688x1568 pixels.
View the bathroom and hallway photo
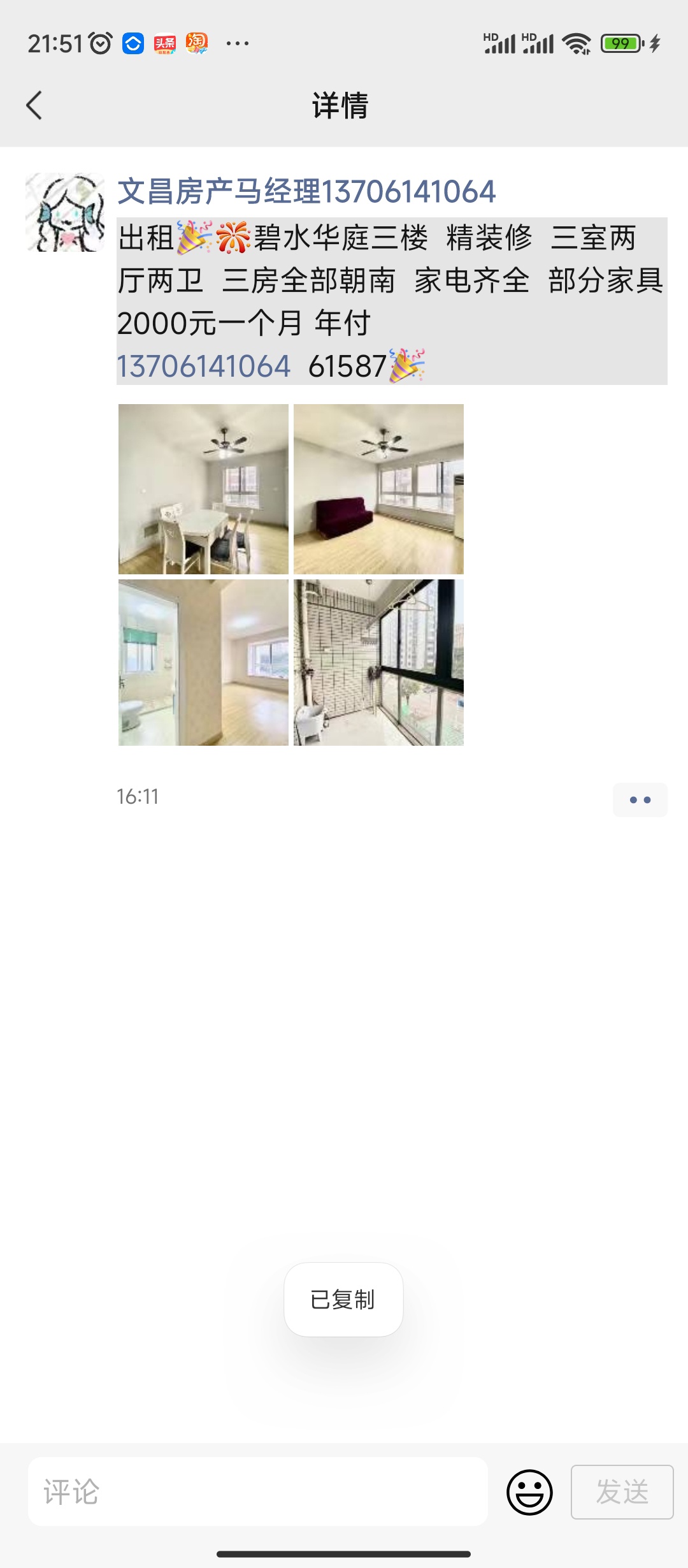203,662
